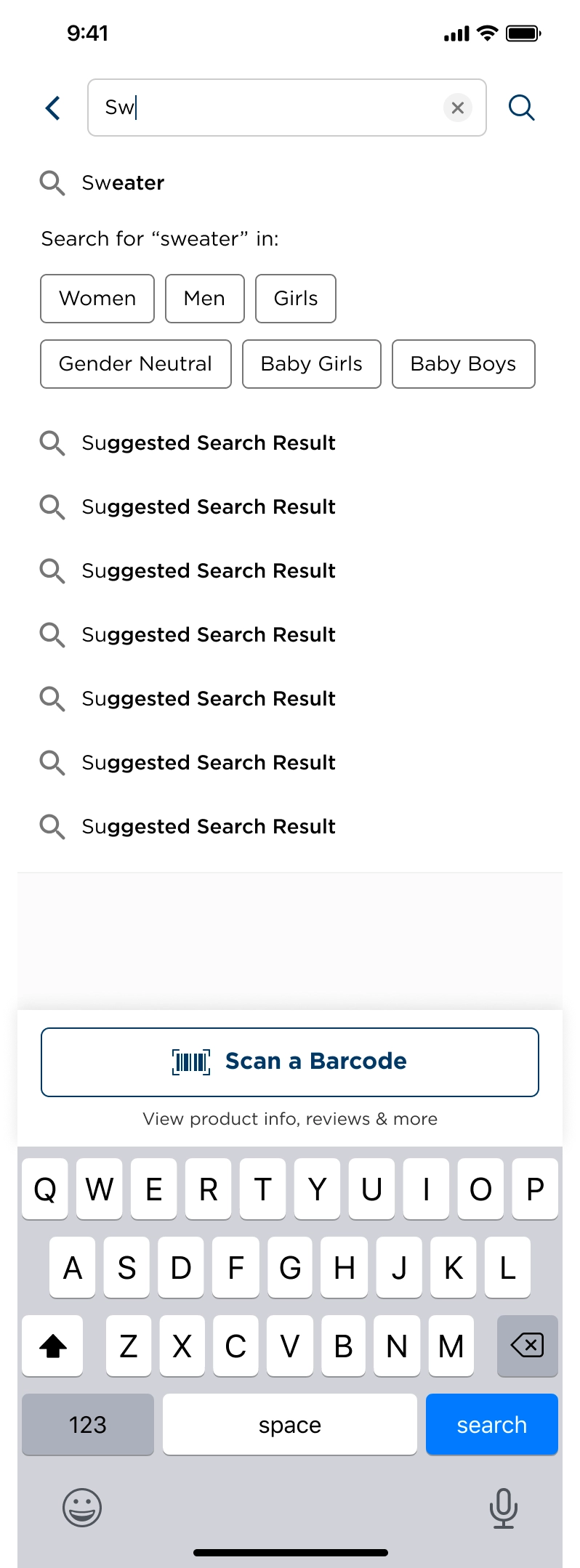Choose the Gender Neutral chip
The height and width of the screenshot is (1568, 580).
pyautogui.click(x=135, y=364)
